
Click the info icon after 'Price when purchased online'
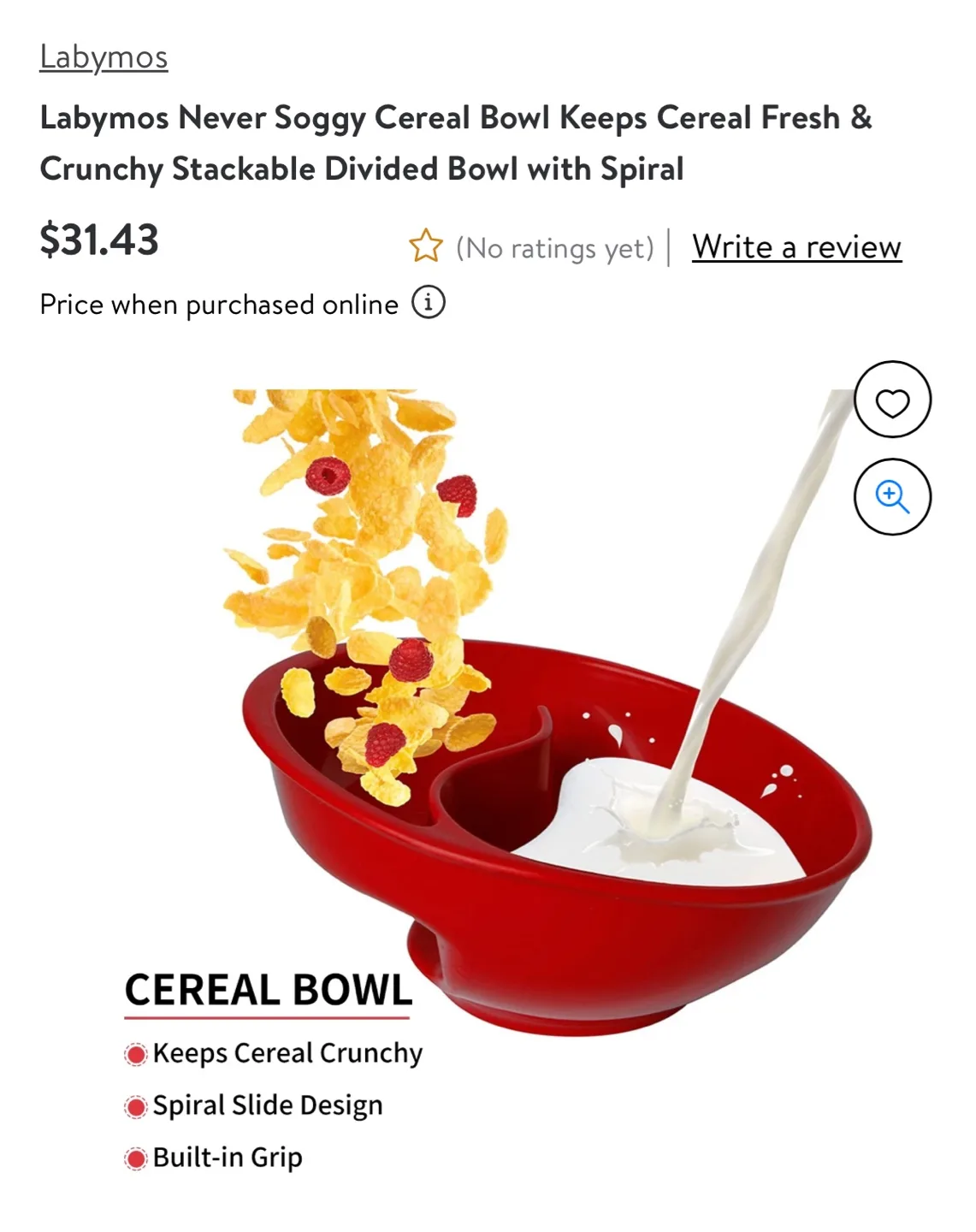click(428, 304)
